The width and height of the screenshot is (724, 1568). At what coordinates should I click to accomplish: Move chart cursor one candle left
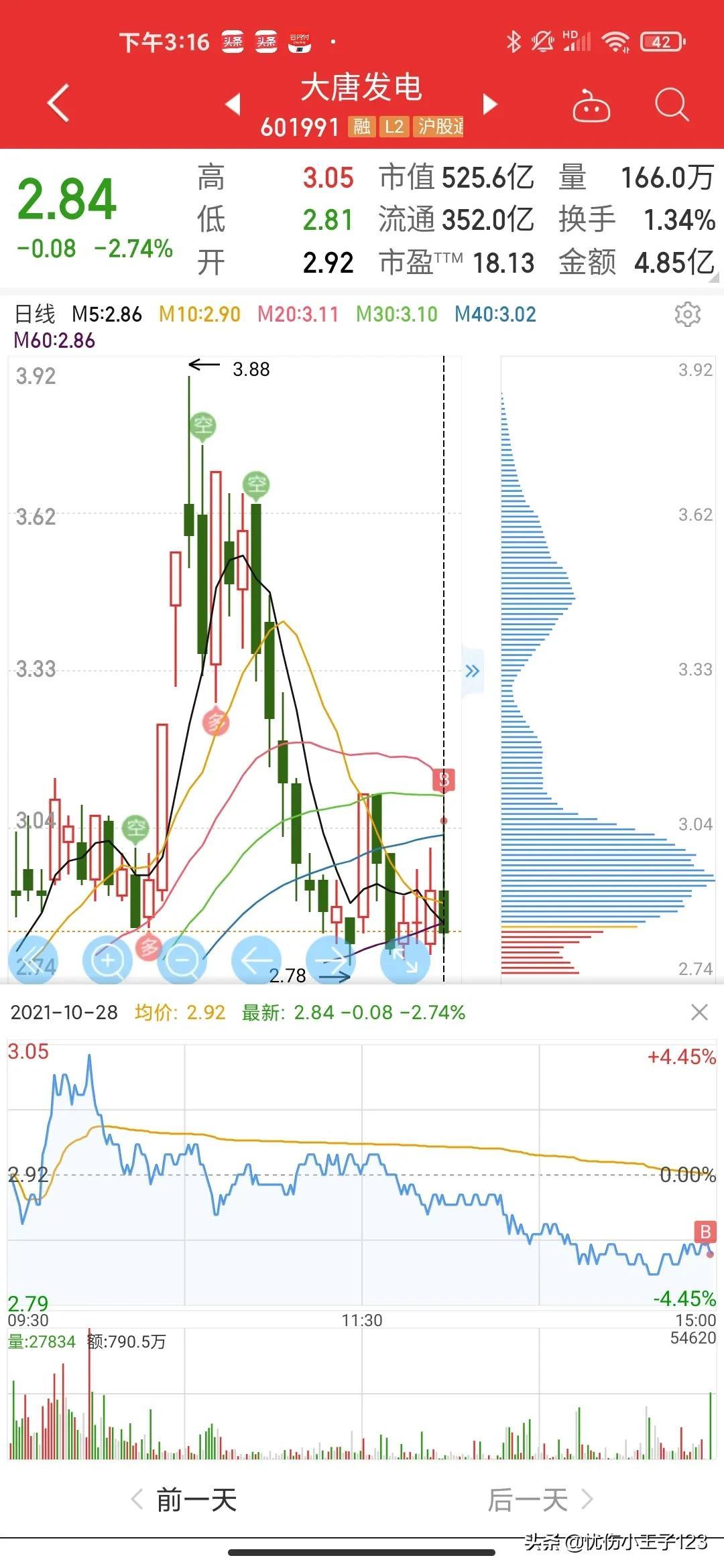(256, 961)
